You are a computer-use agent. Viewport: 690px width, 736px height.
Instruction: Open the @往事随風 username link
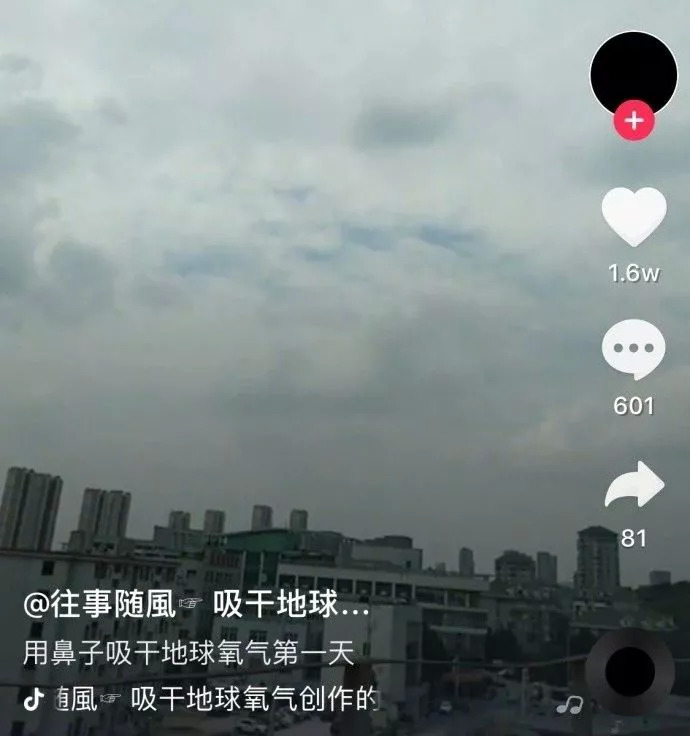[x=100, y=607]
